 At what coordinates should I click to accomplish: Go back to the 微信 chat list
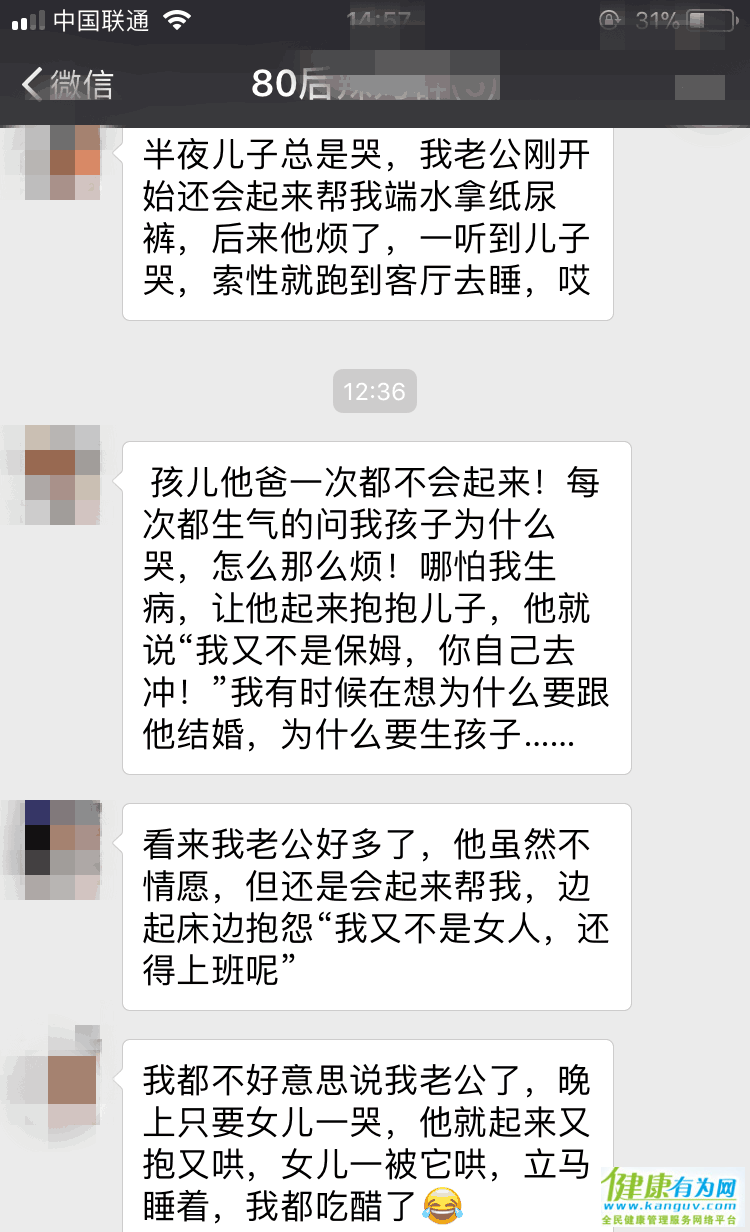click(68, 83)
